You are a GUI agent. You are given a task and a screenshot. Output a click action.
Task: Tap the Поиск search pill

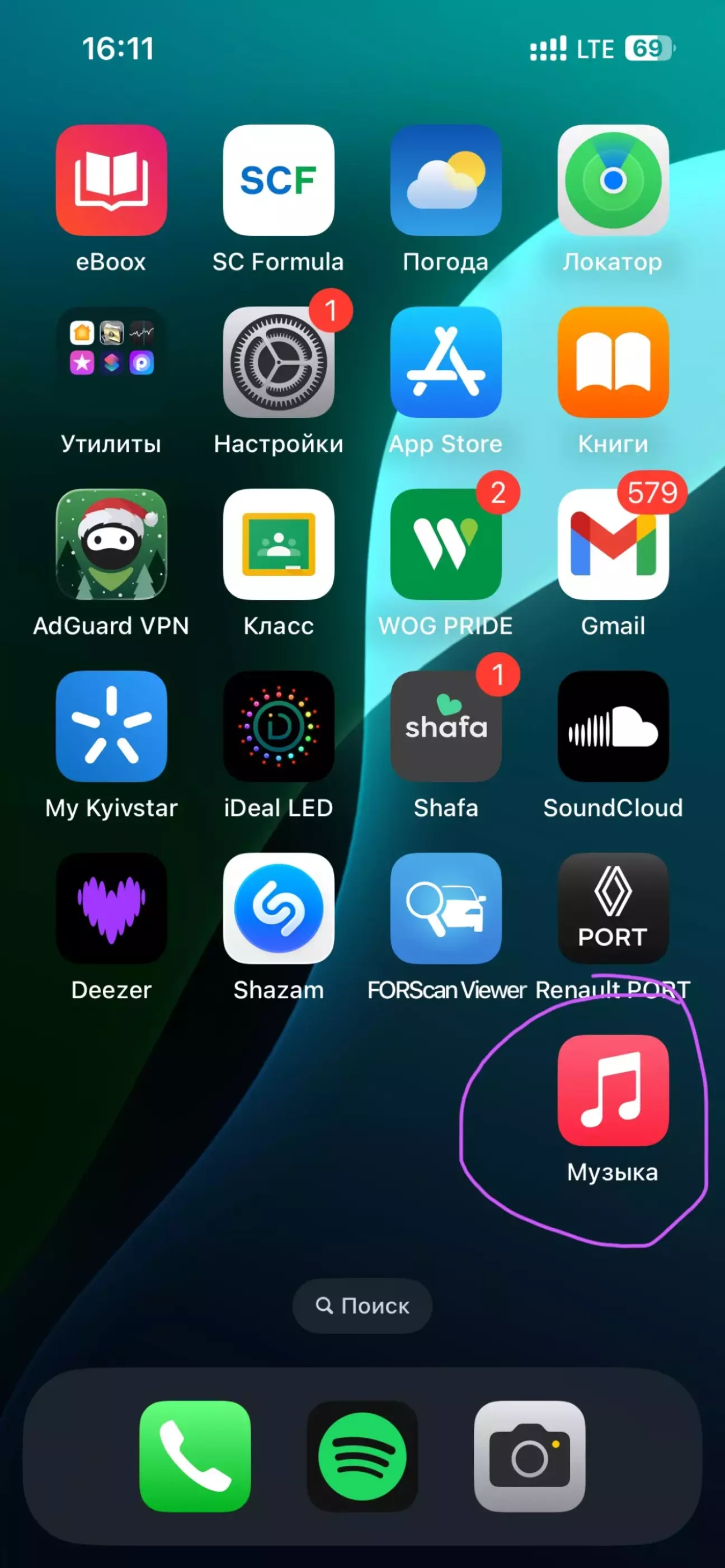pos(362,1306)
